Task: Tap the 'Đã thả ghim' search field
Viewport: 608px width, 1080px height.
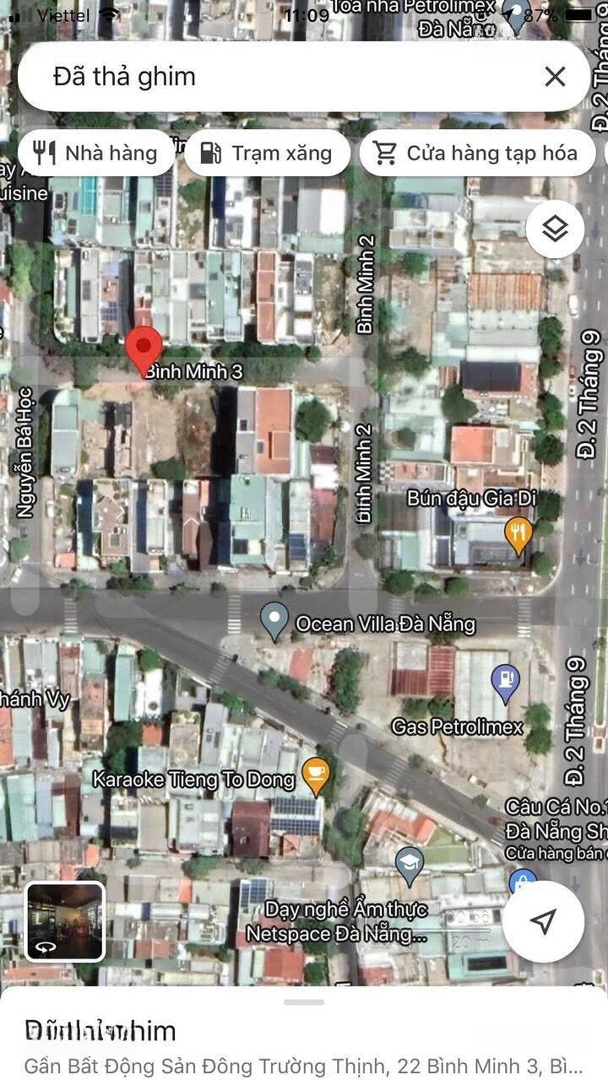Action: coord(270,76)
